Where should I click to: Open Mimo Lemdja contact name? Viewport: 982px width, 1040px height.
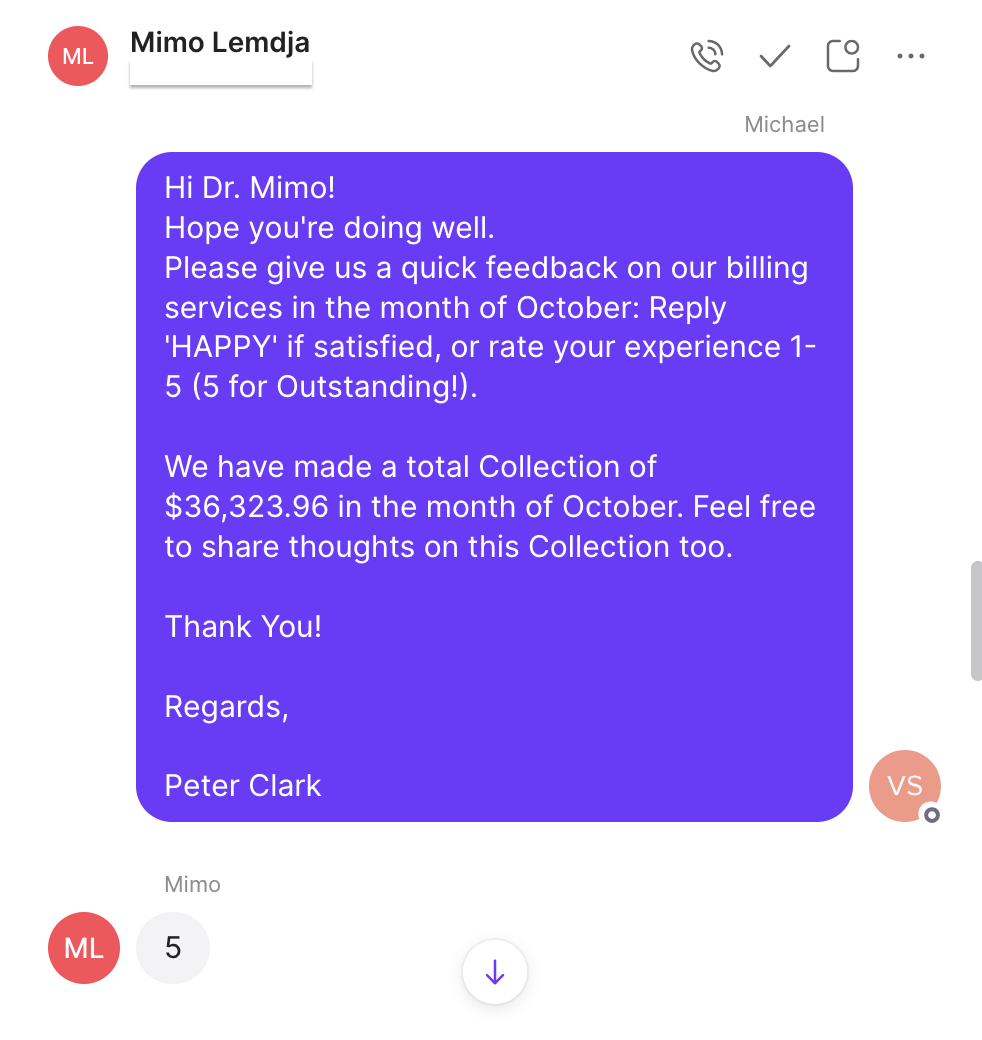coord(220,43)
